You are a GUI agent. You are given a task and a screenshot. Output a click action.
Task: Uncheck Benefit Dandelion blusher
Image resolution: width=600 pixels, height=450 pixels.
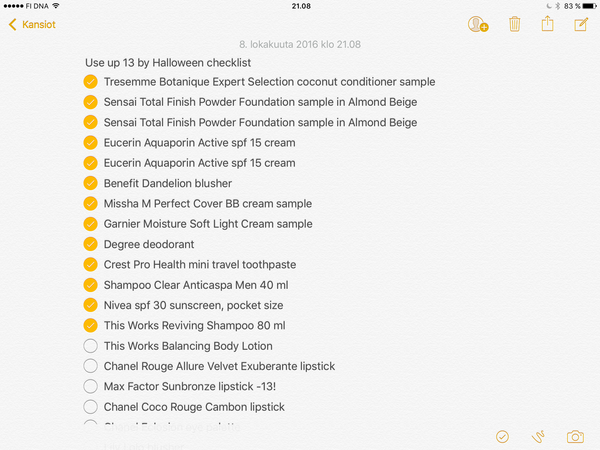(x=91, y=183)
